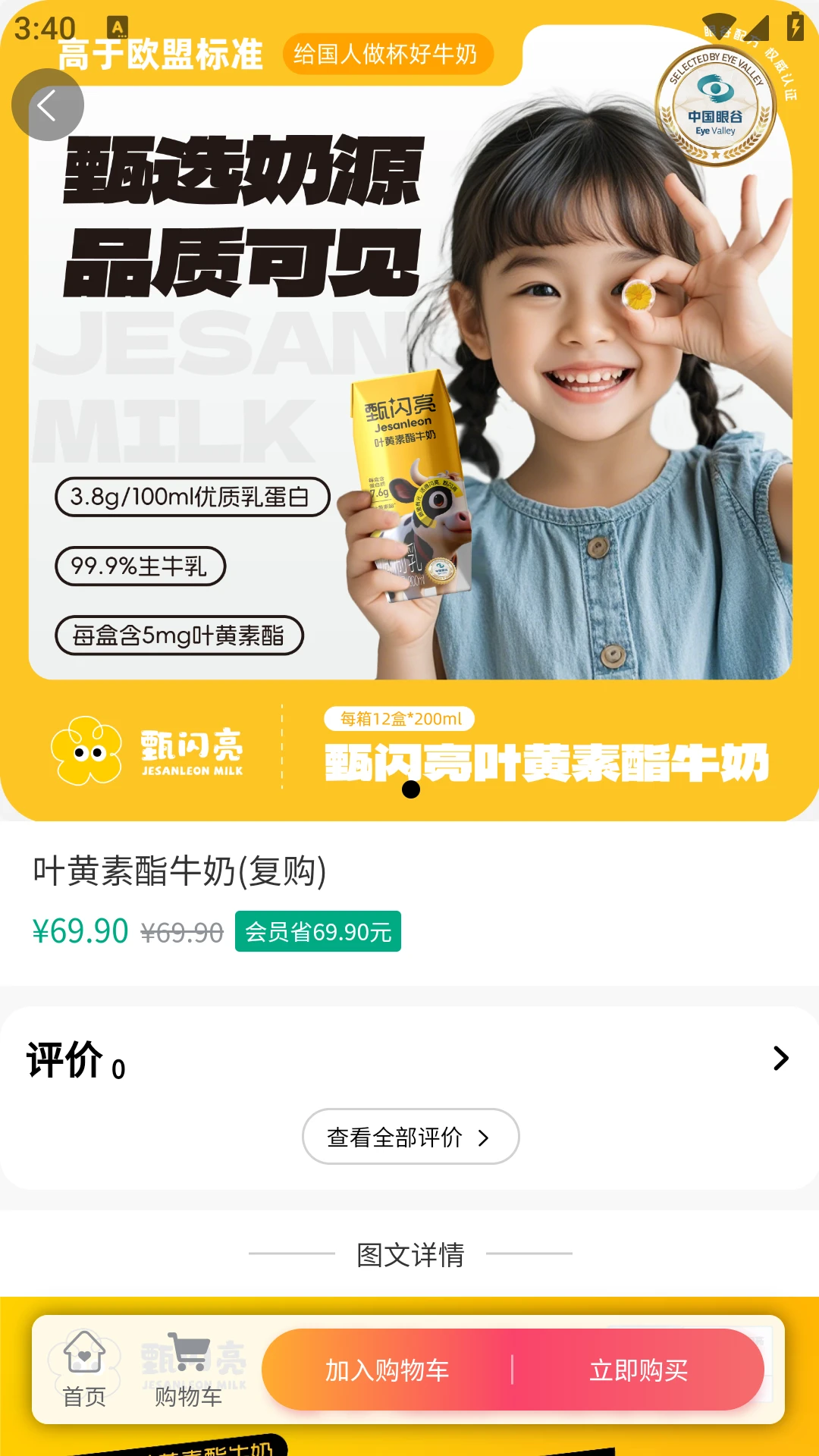Go back using the arrow button
Screen dimensions: 819x1456
(47, 105)
